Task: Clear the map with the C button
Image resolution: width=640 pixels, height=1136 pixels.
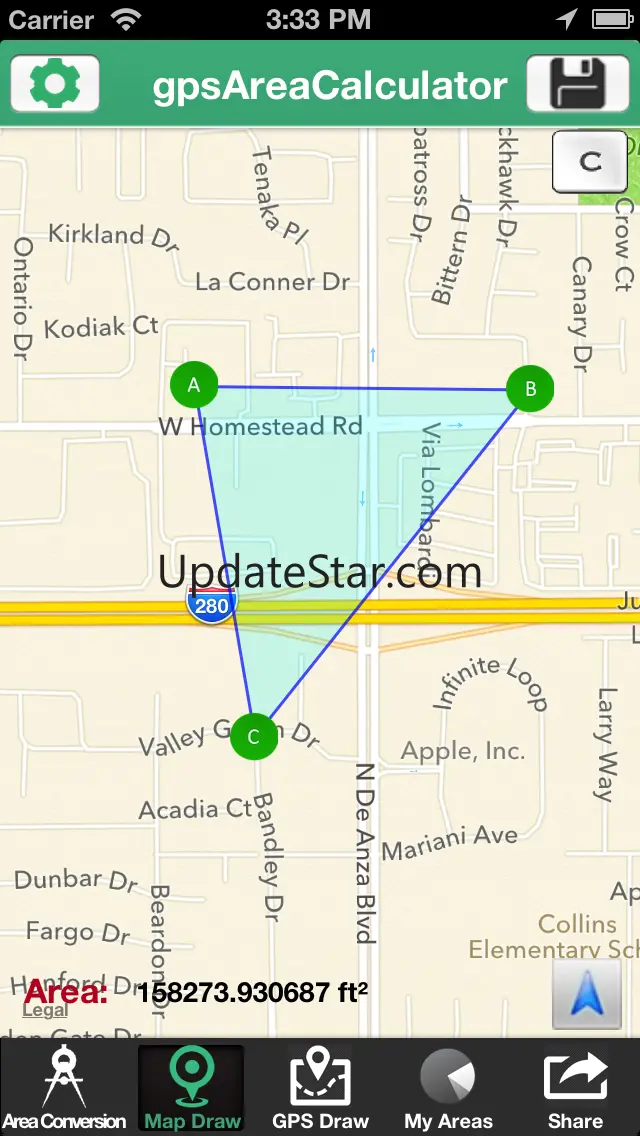Action: [x=590, y=162]
